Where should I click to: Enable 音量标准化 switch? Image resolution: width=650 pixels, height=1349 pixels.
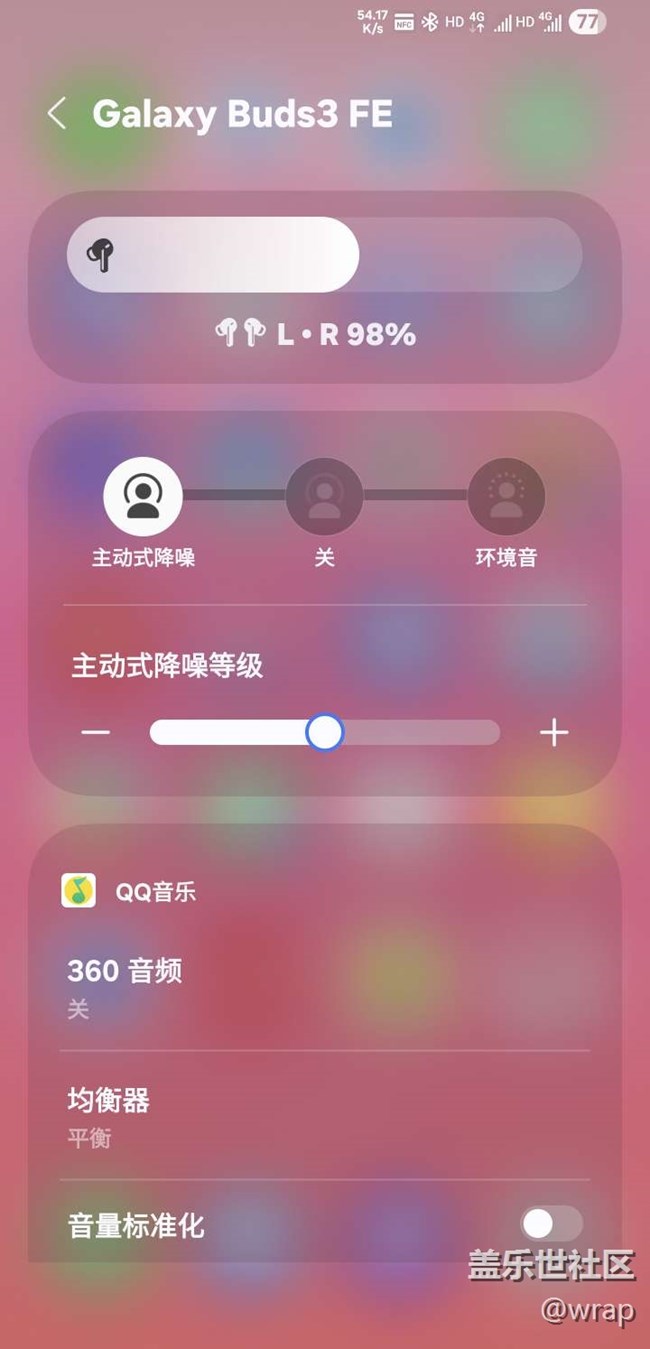pyautogui.click(x=551, y=1223)
